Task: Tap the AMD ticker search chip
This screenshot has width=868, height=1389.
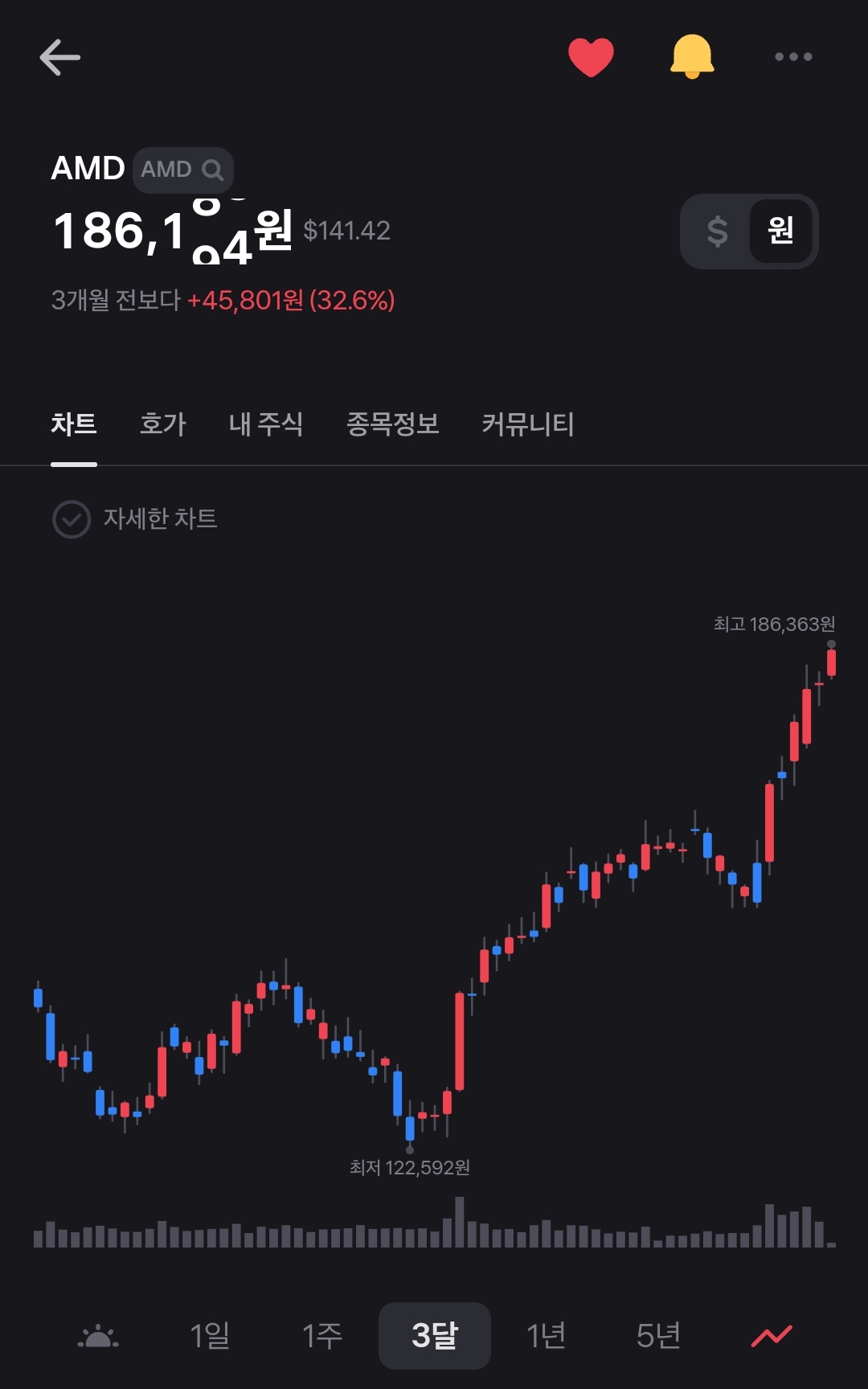Action: (182, 170)
